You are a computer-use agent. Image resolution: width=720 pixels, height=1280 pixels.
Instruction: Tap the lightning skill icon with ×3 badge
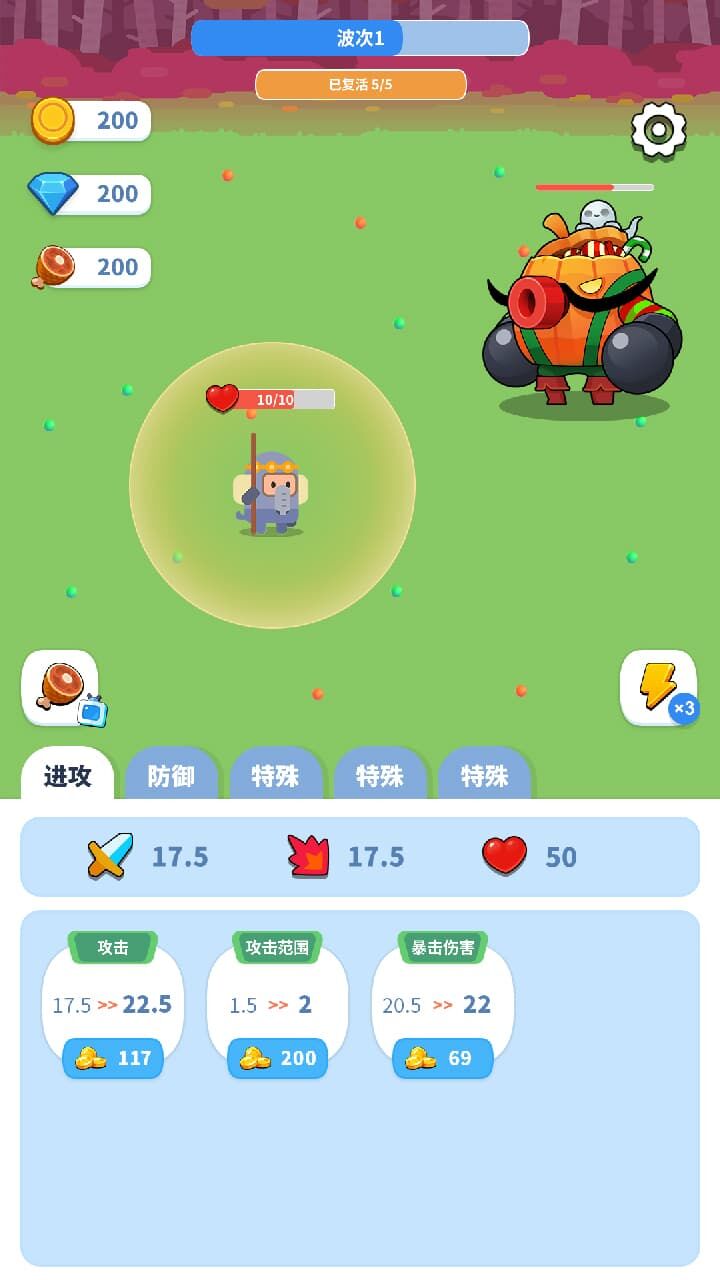[x=660, y=686]
